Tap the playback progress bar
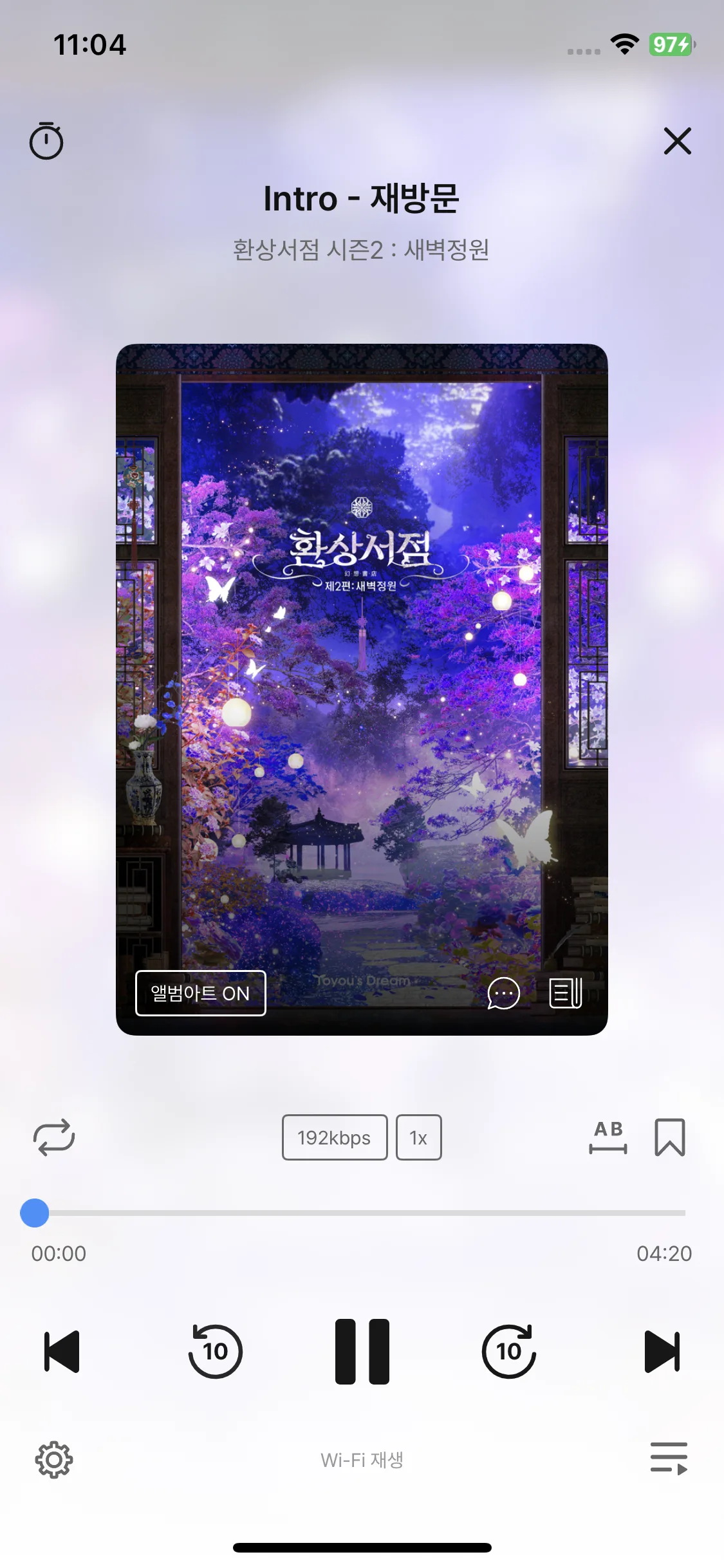 tap(362, 1213)
